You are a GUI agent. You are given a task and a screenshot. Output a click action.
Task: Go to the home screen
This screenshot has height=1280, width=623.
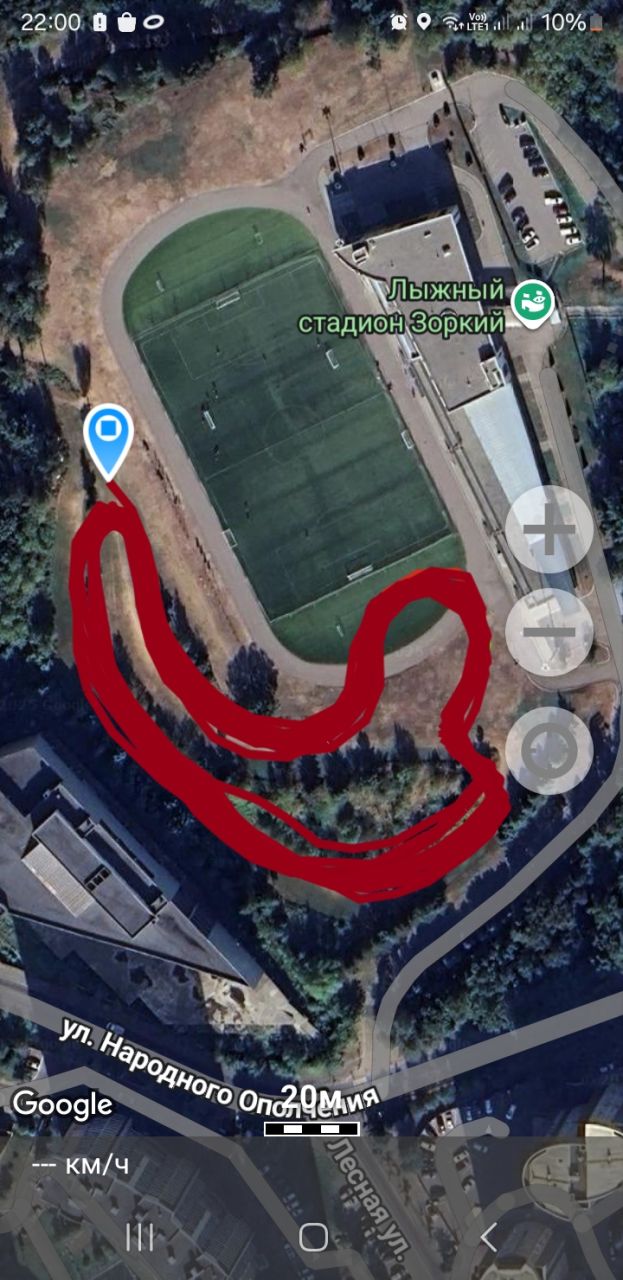click(x=313, y=1237)
